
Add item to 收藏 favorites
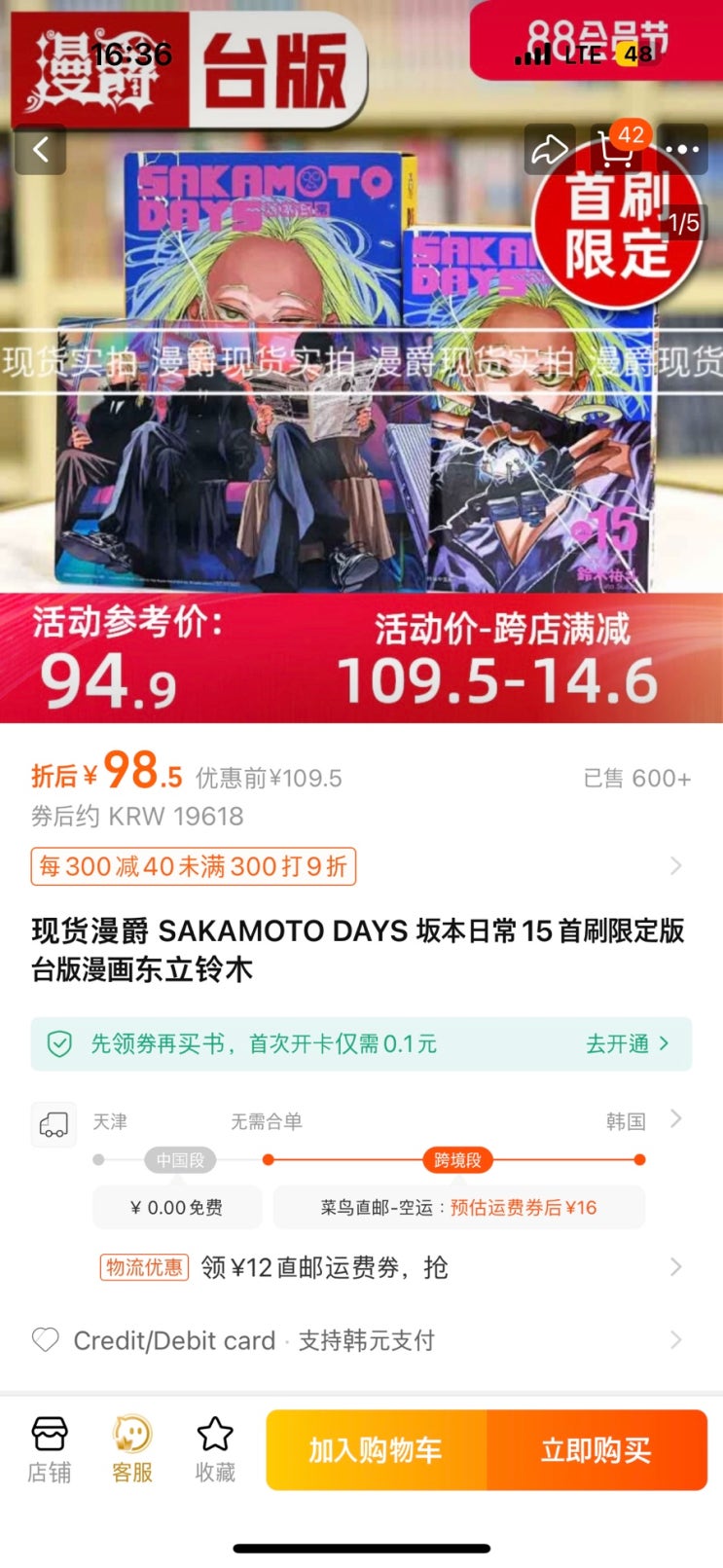point(215,1449)
